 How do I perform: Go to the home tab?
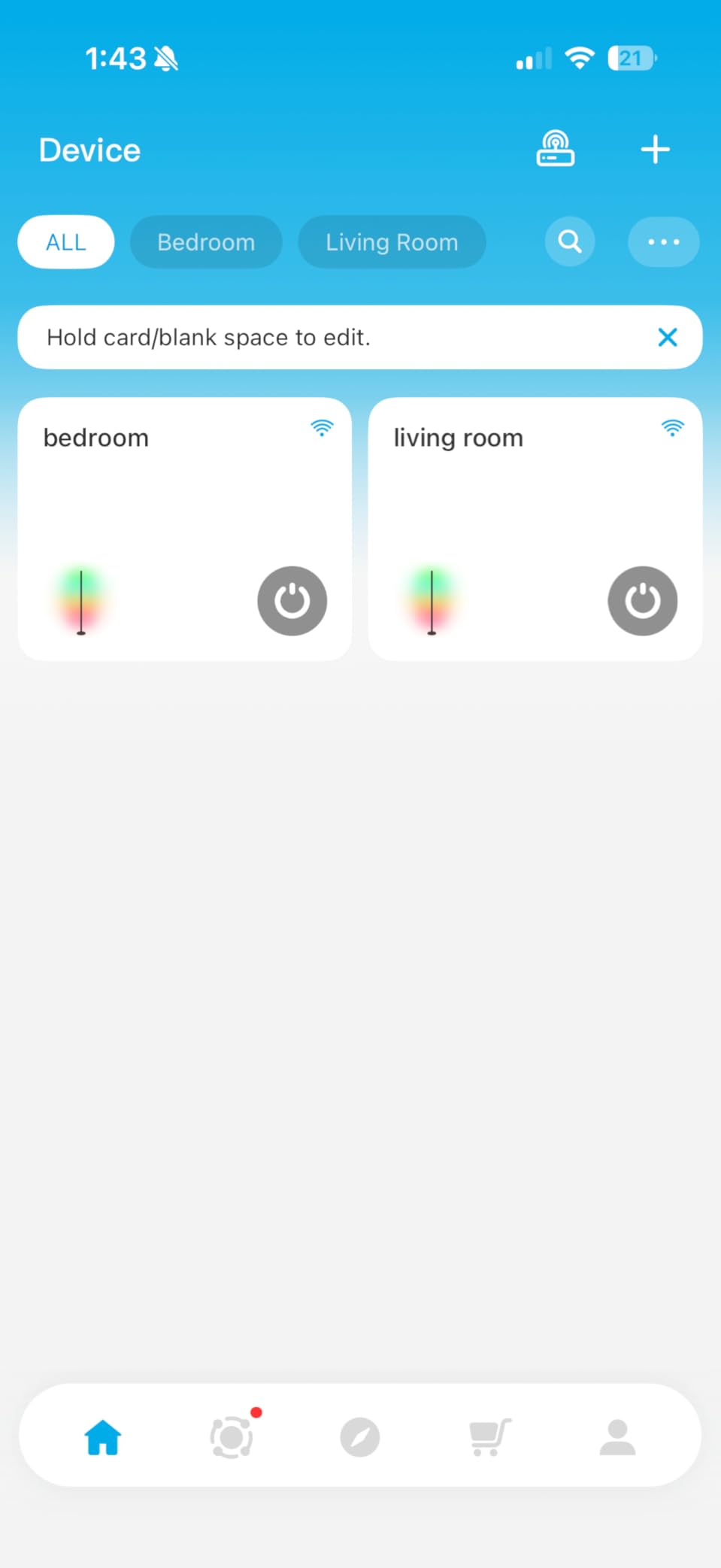(x=103, y=1437)
